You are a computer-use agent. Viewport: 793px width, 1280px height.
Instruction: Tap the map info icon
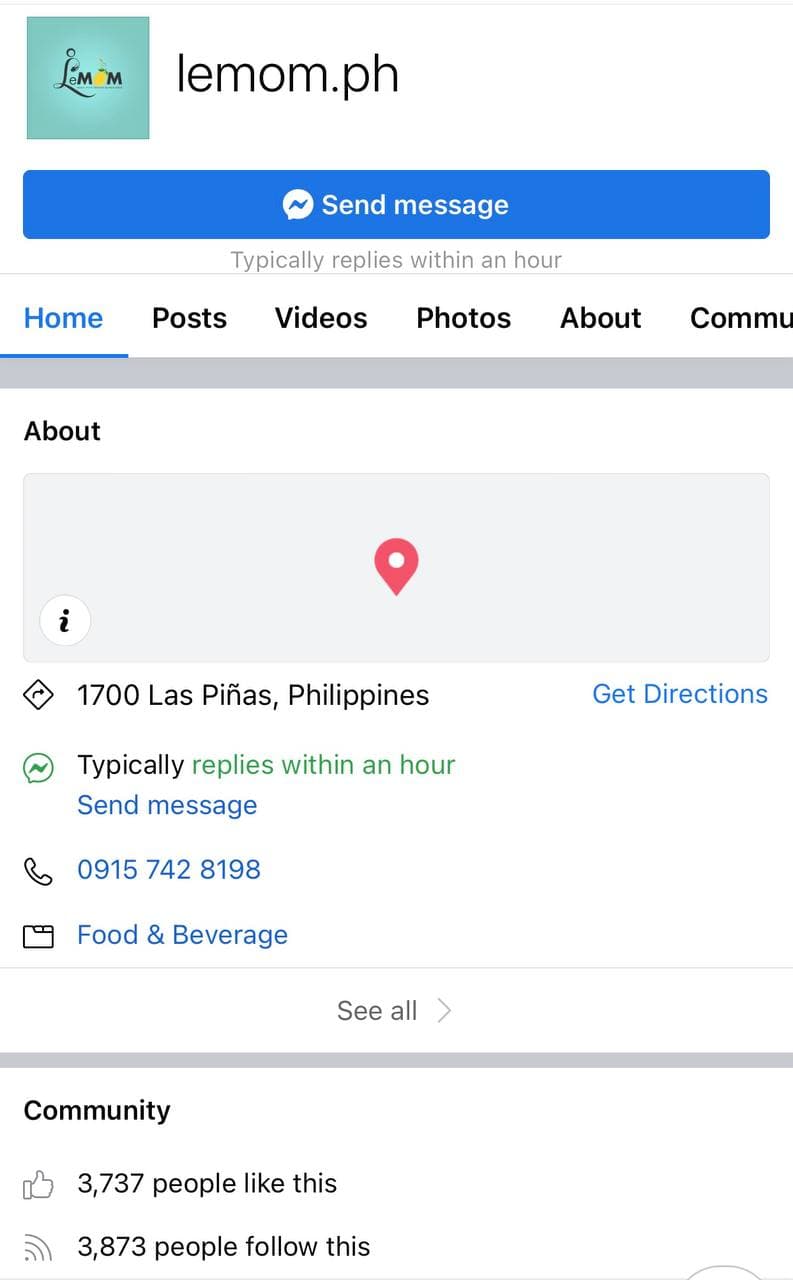pos(65,621)
